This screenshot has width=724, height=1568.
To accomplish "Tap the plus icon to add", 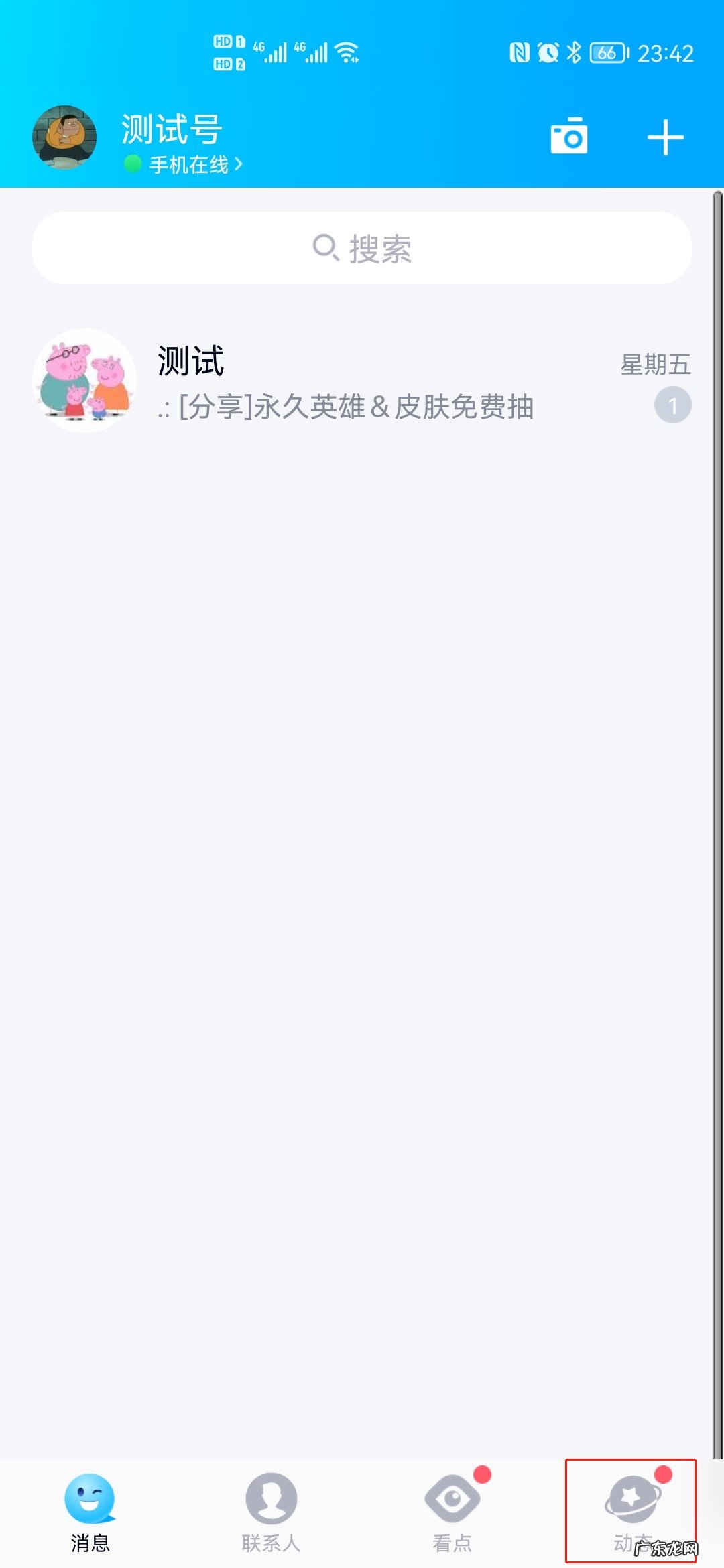I will [x=665, y=137].
